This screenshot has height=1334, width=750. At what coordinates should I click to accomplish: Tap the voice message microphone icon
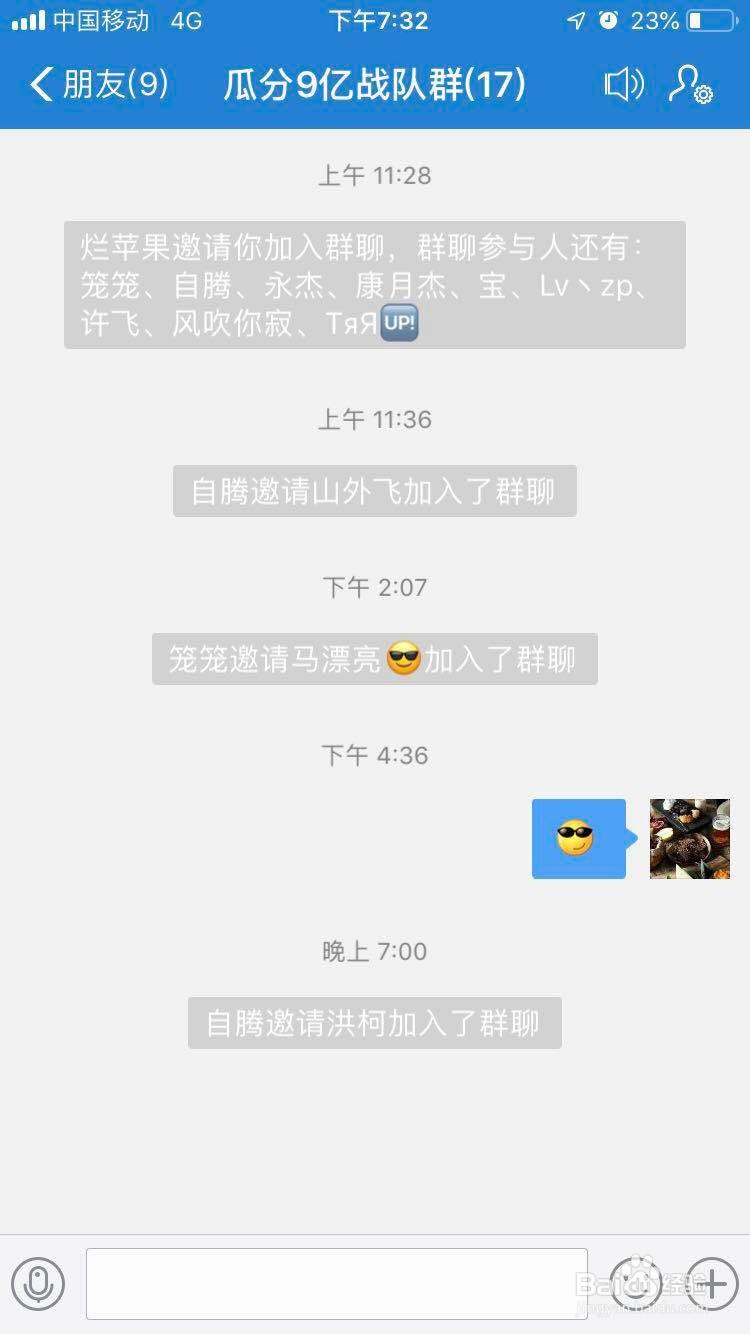[40, 1284]
